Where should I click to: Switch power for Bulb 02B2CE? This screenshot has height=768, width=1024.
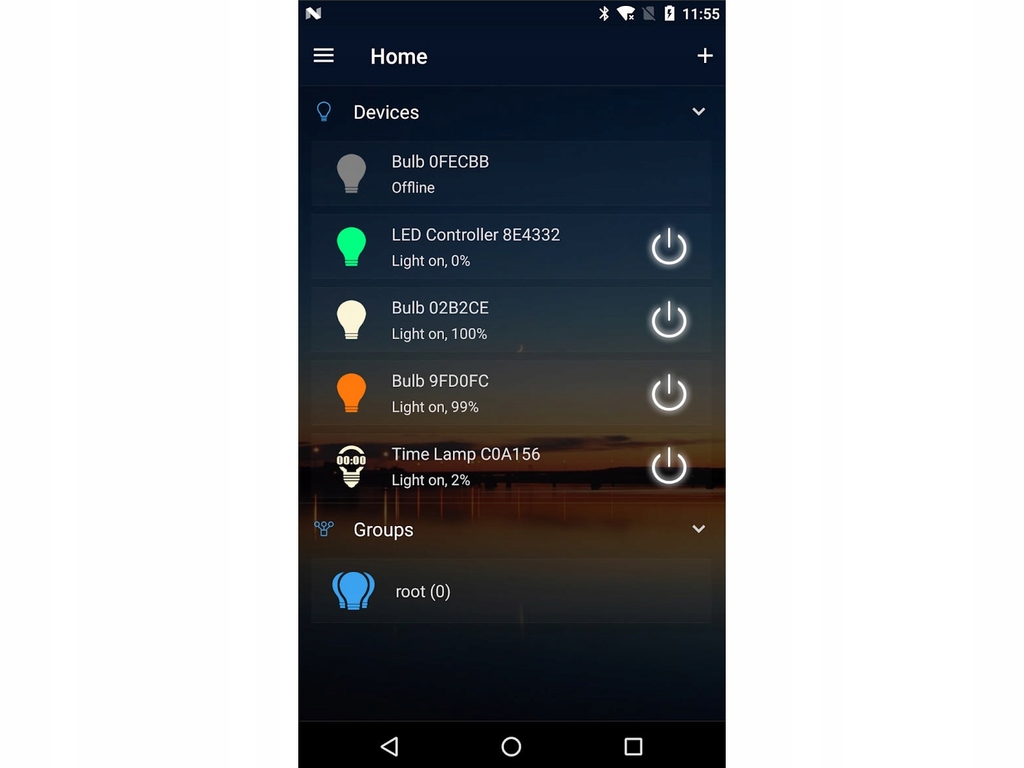click(669, 320)
